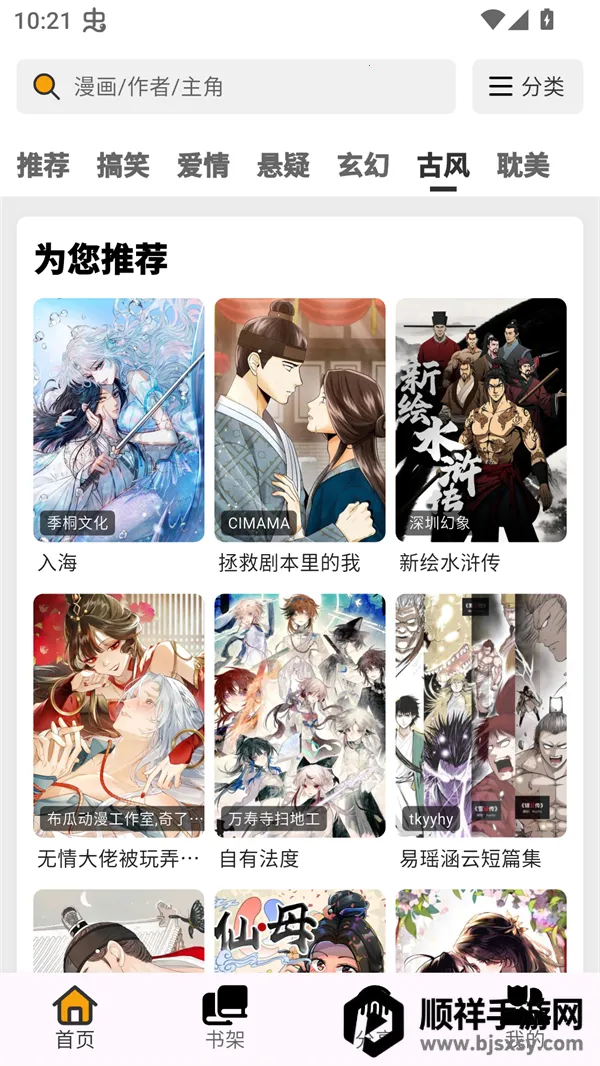Open the 分类 category button
Viewport: 600px width, 1066px height.
tap(527, 87)
